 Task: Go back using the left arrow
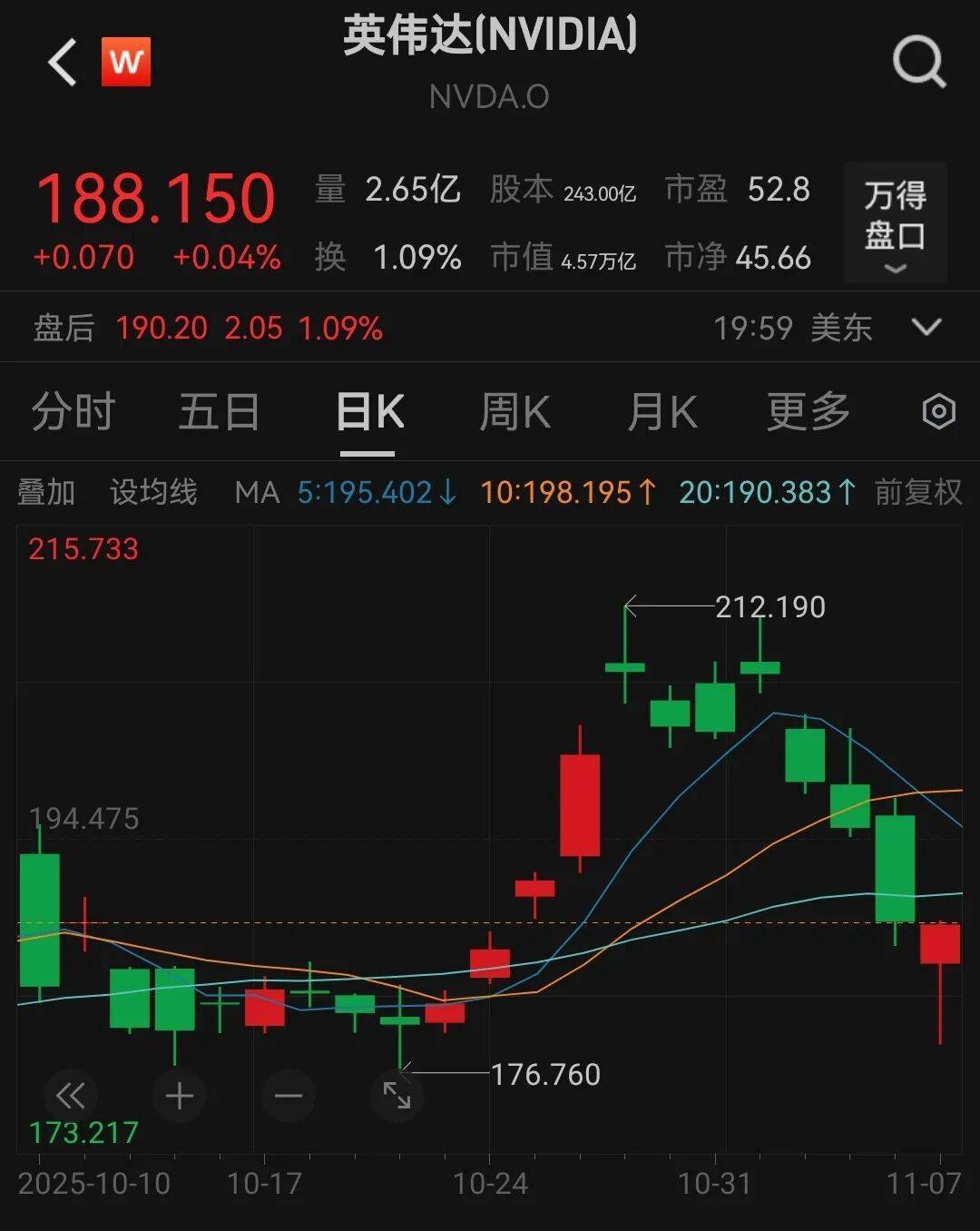point(60,62)
